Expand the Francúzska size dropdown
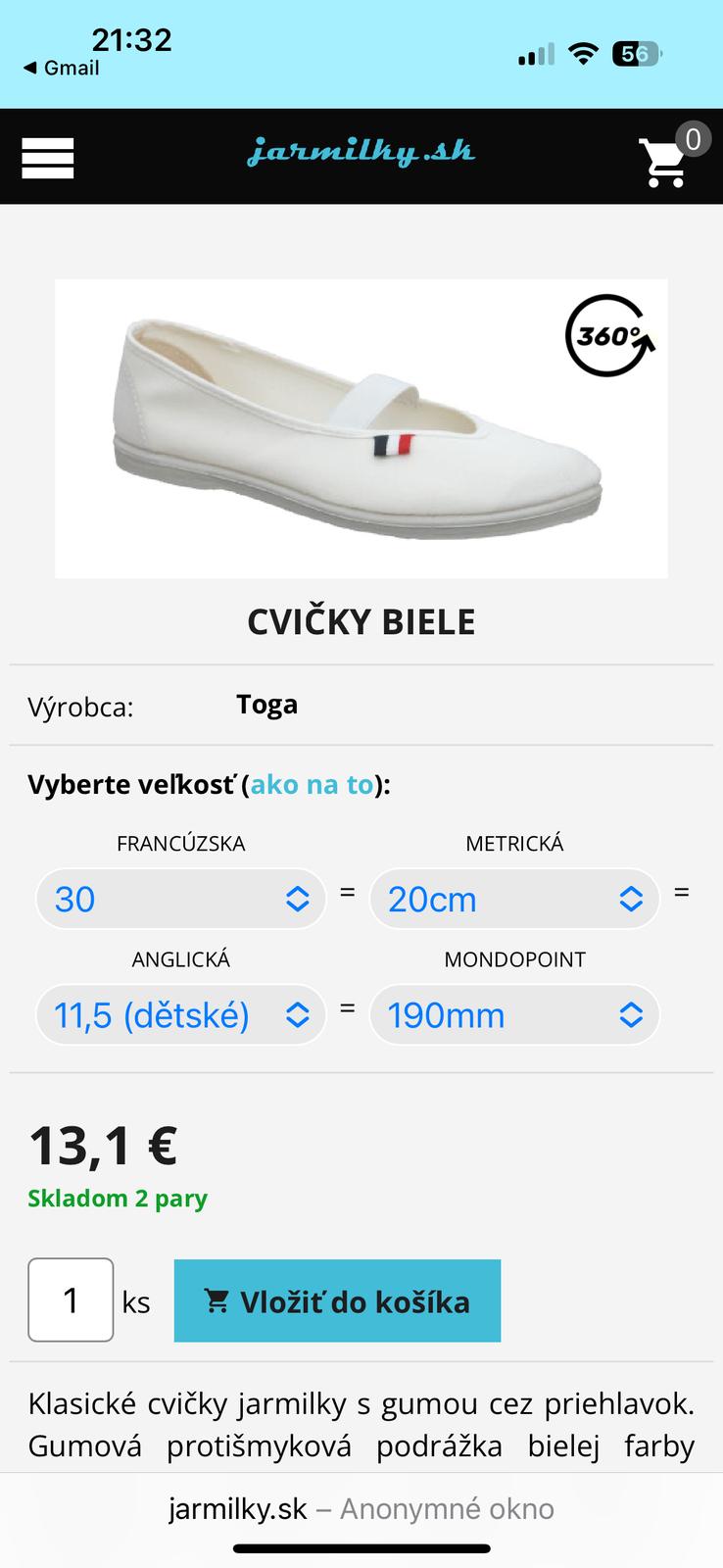This screenshot has height=1568, width=723. tap(180, 900)
